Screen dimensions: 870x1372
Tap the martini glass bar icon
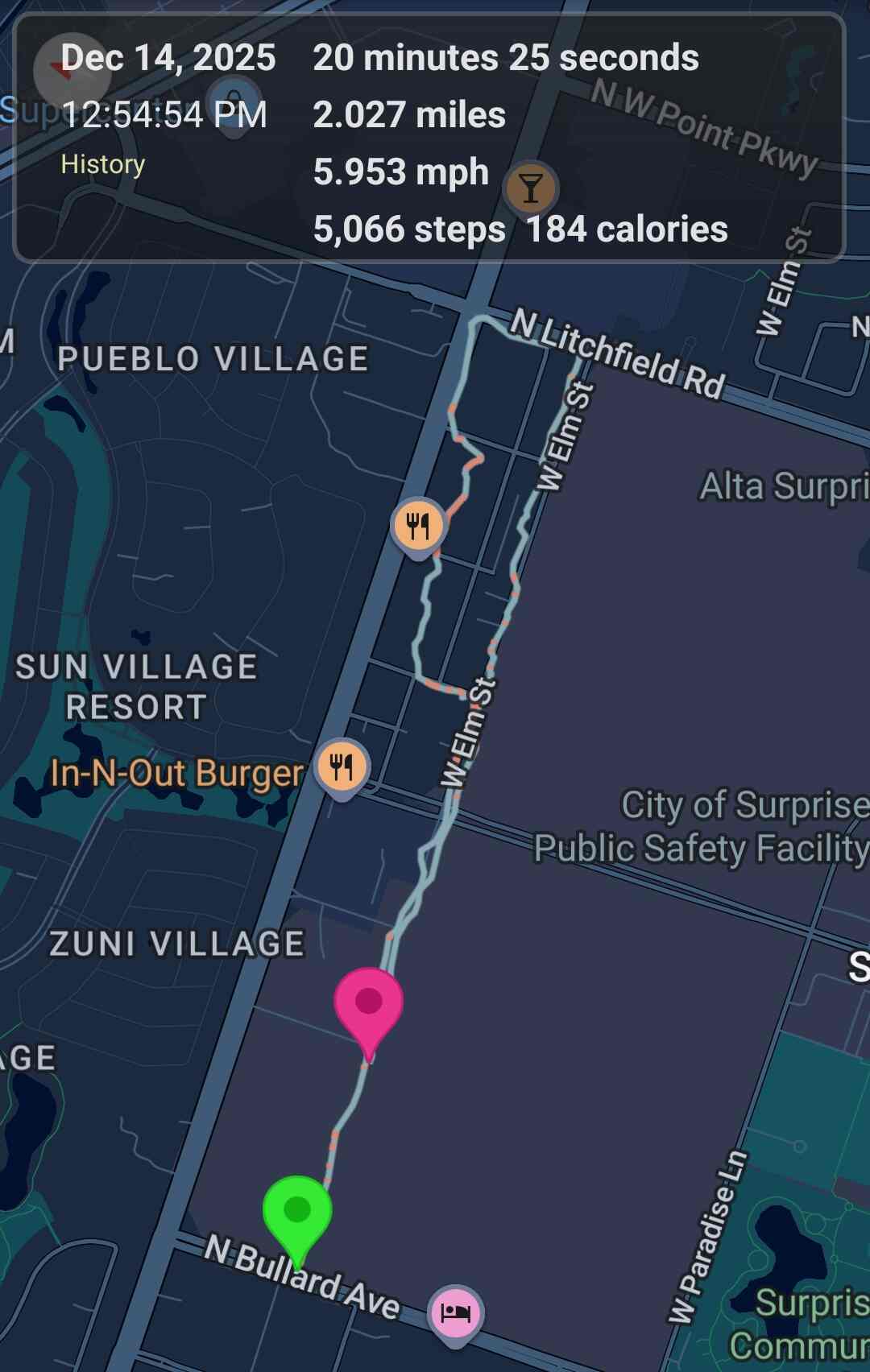tap(530, 188)
